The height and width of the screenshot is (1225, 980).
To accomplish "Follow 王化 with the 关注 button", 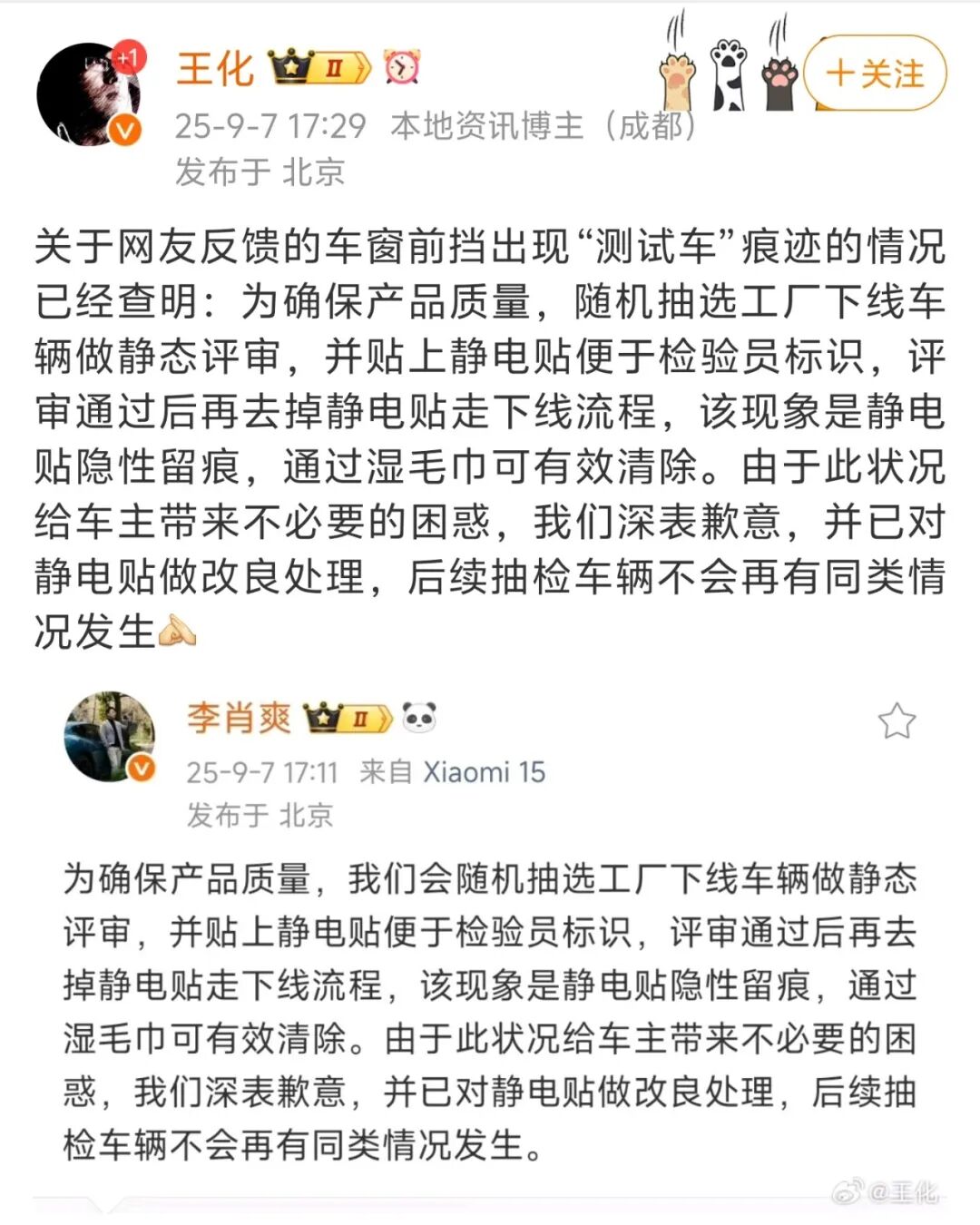I will tap(874, 74).
